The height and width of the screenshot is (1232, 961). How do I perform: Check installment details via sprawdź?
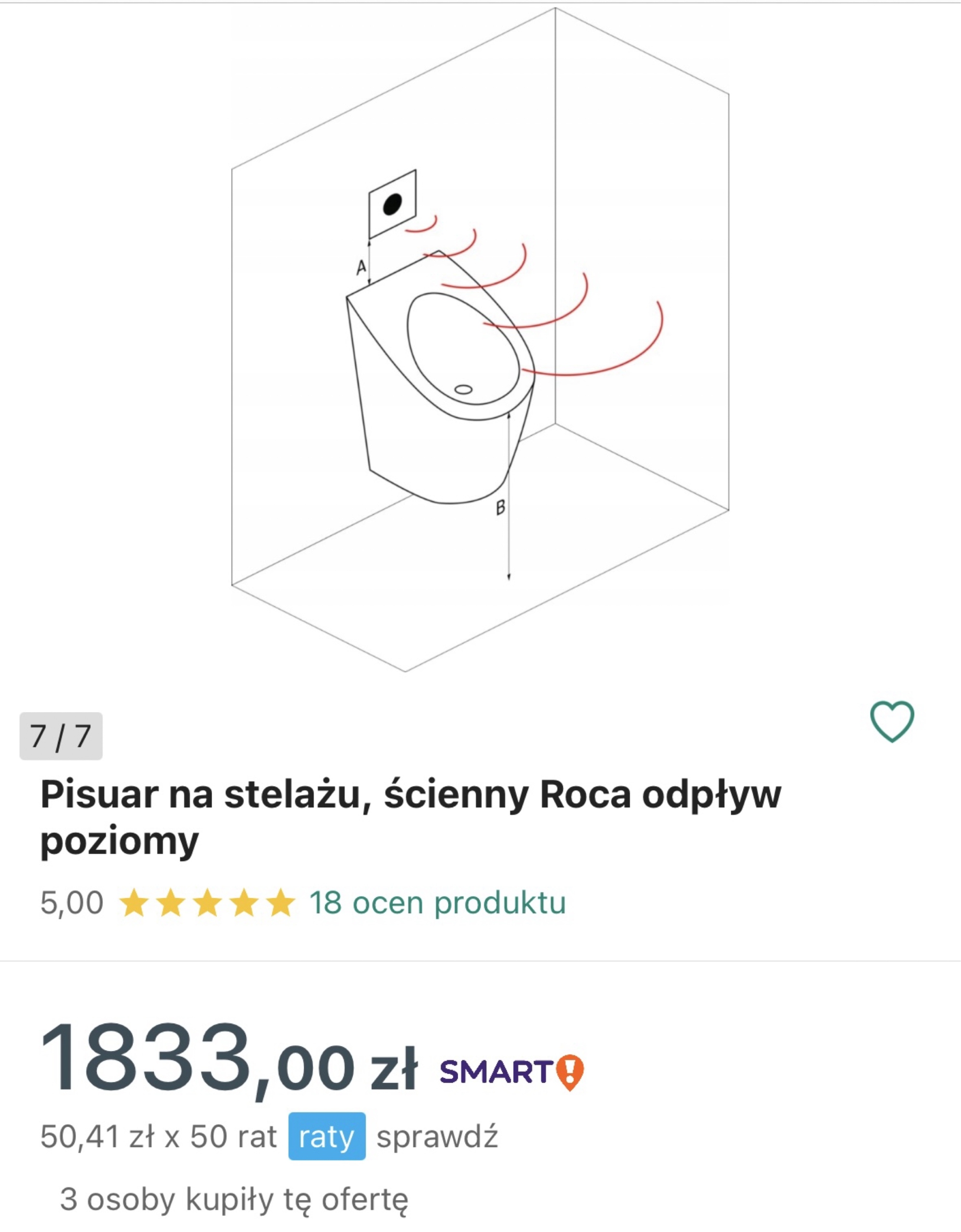(437, 1136)
